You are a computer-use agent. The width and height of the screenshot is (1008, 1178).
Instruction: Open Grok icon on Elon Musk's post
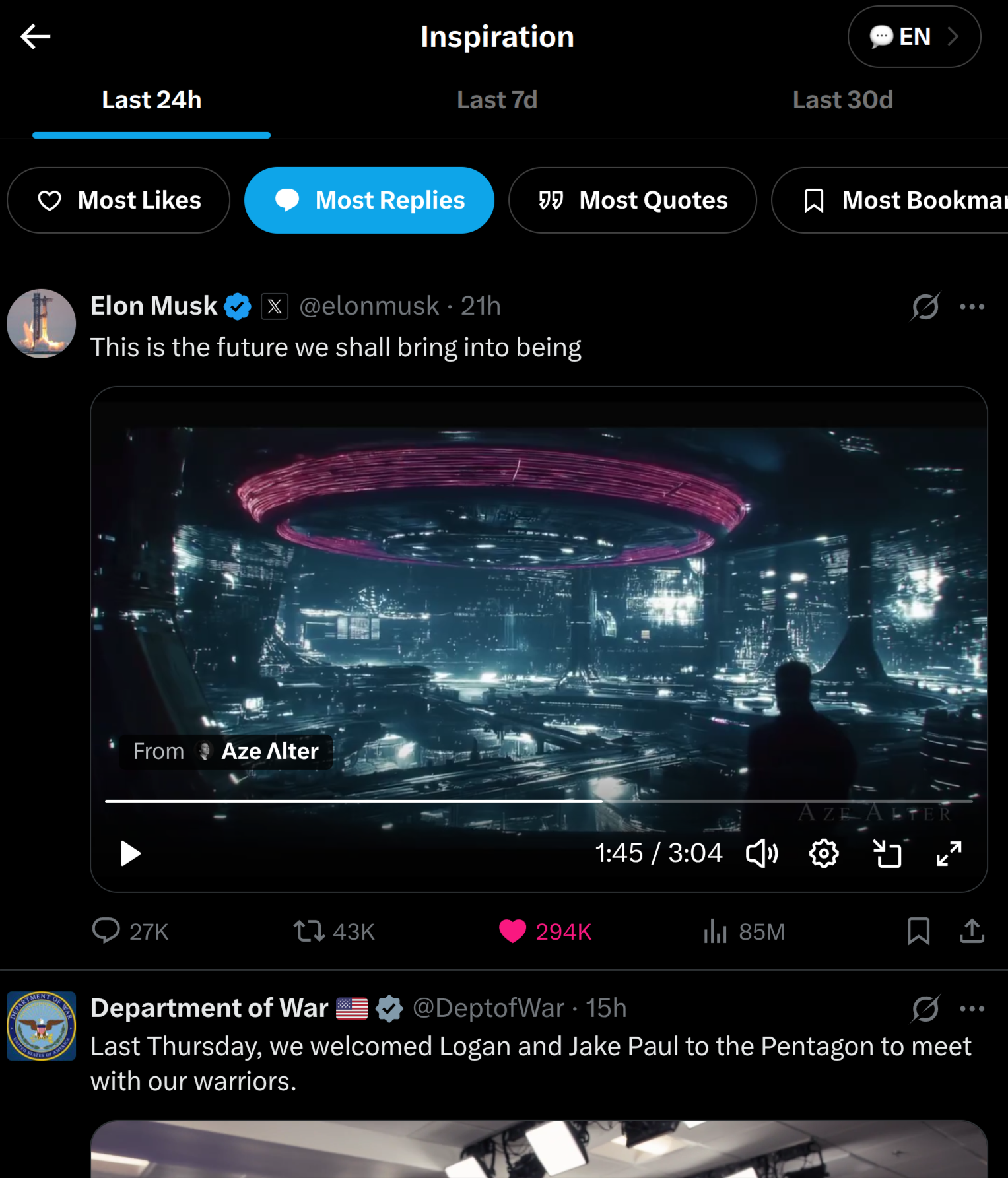tap(925, 306)
